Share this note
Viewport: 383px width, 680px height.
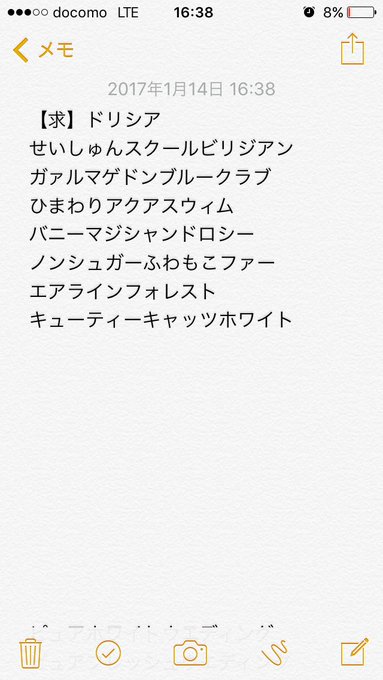point(352,49)
